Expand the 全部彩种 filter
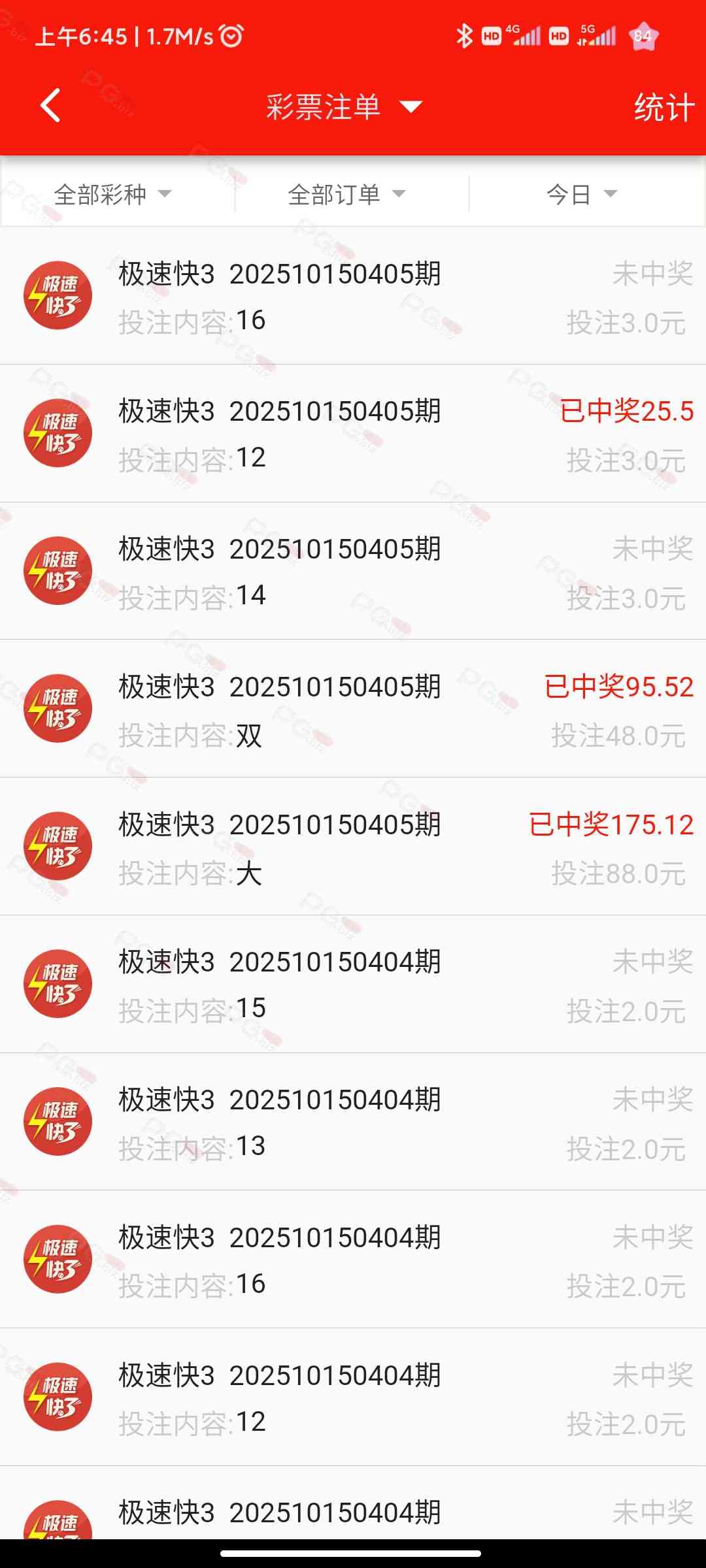Image resolution: width=706 pixels, height=1568 pixels. [112, 194]
